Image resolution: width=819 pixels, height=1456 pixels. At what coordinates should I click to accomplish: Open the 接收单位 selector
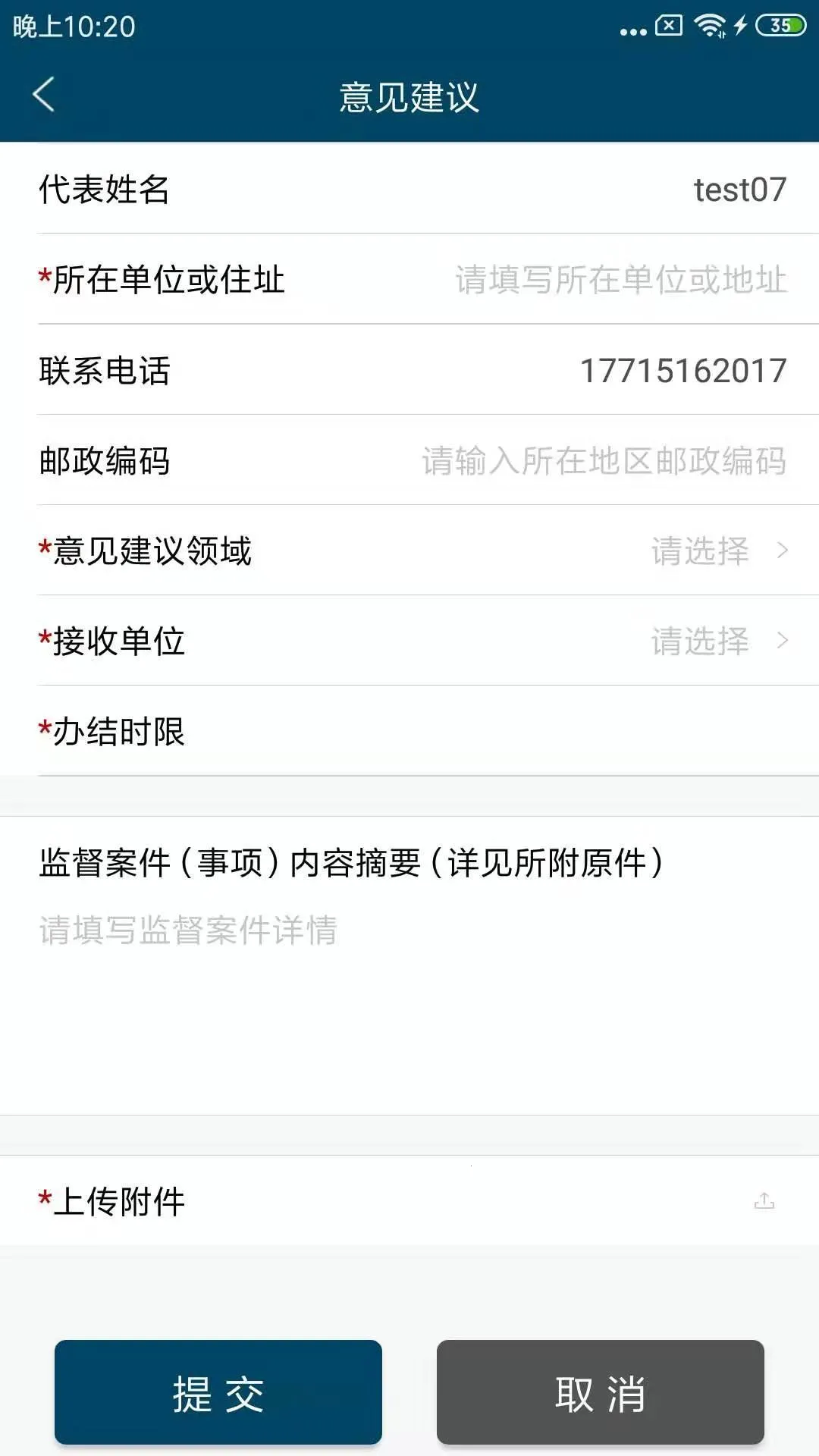point(409,642)
